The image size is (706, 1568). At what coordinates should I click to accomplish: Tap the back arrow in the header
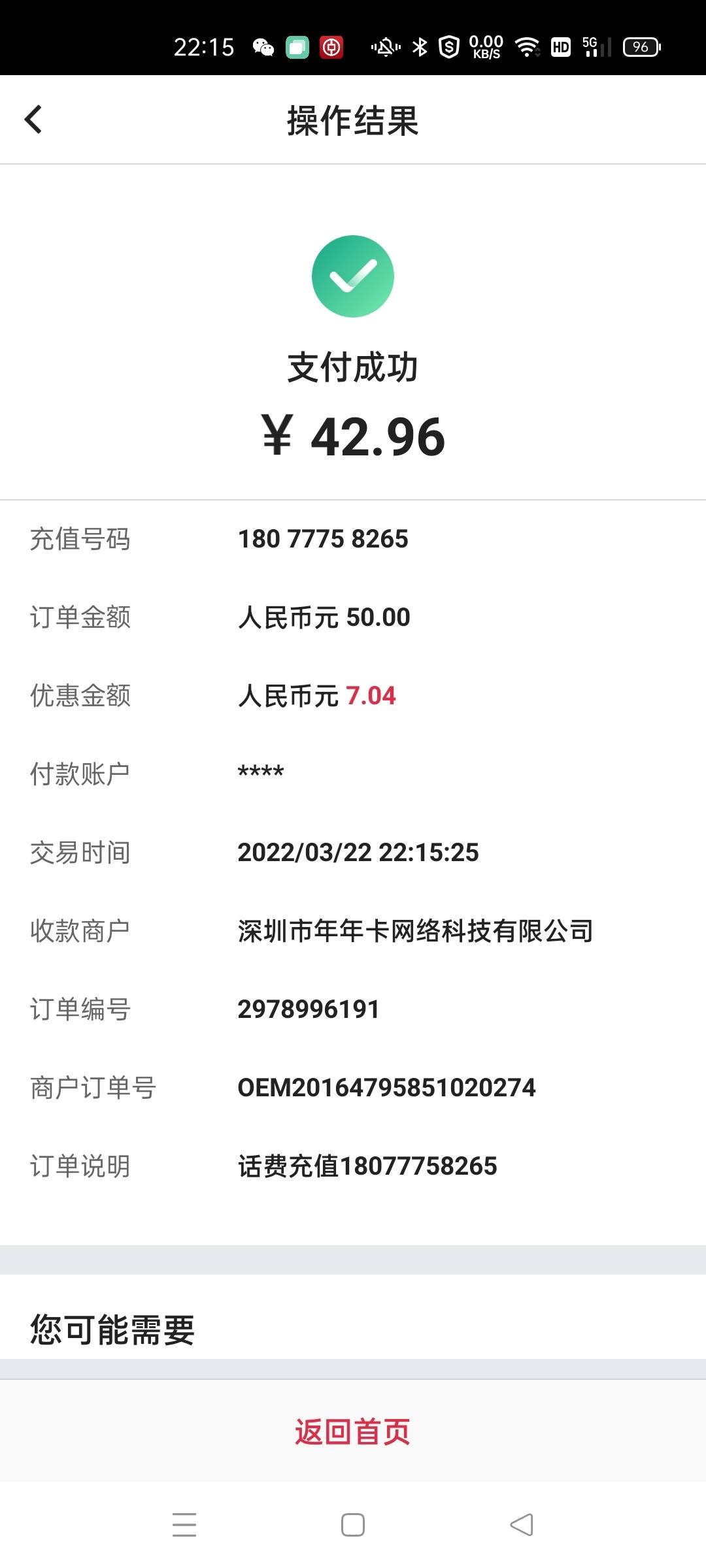pyautogui.click(x=34, y=120)
